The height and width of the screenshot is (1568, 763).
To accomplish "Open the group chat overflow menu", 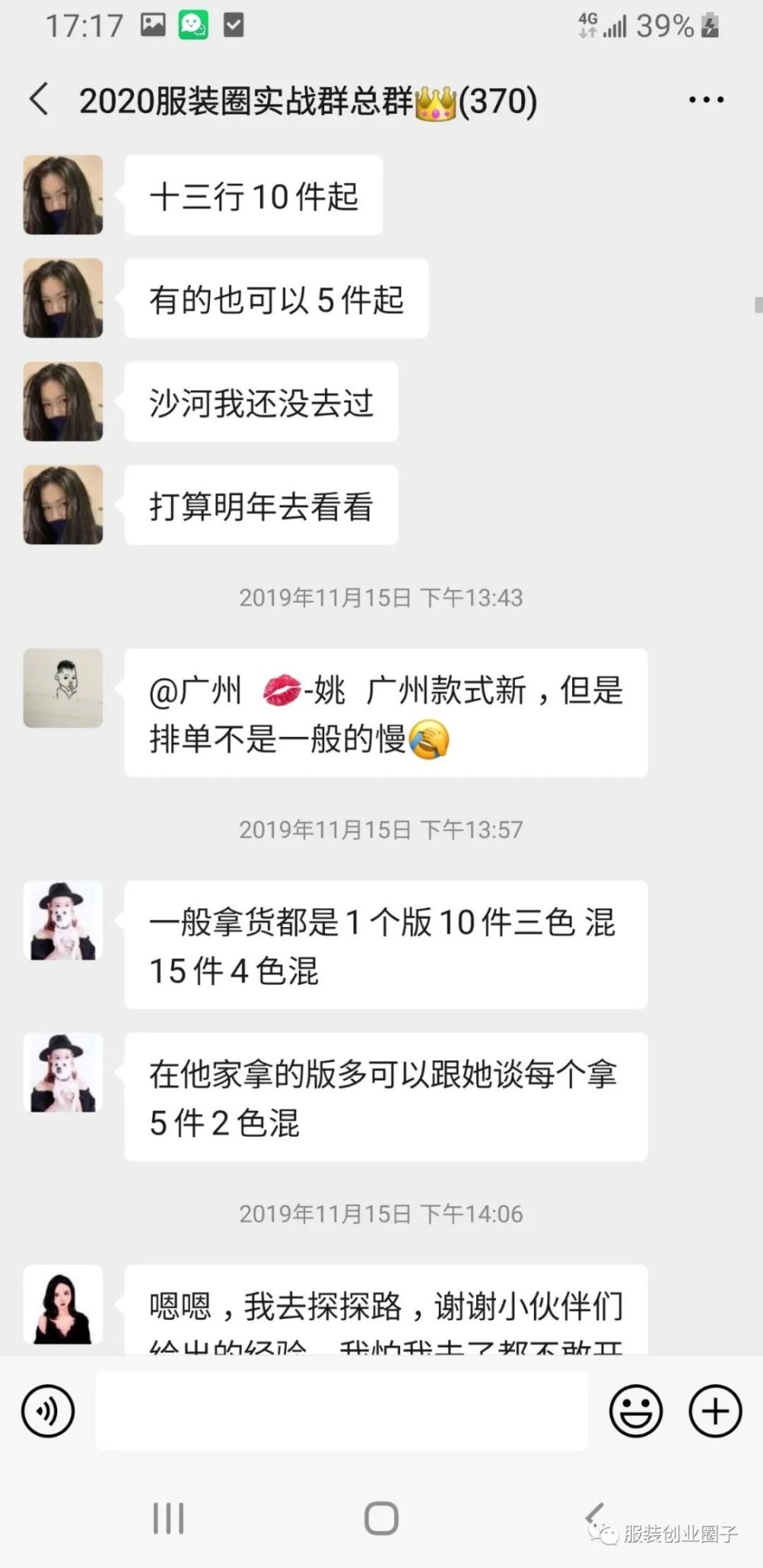I will tap(706, 100).
